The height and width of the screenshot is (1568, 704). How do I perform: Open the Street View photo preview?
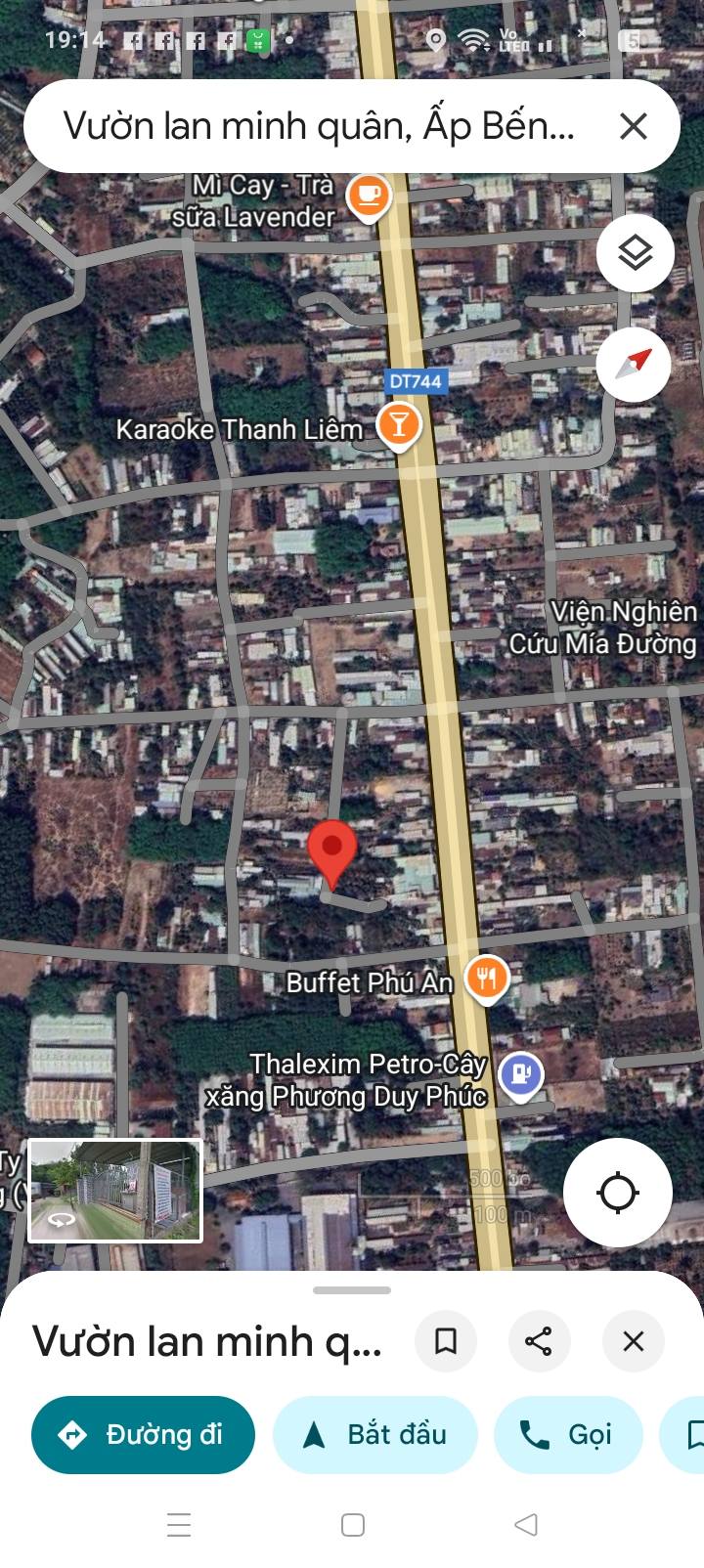coord(115,1191)
